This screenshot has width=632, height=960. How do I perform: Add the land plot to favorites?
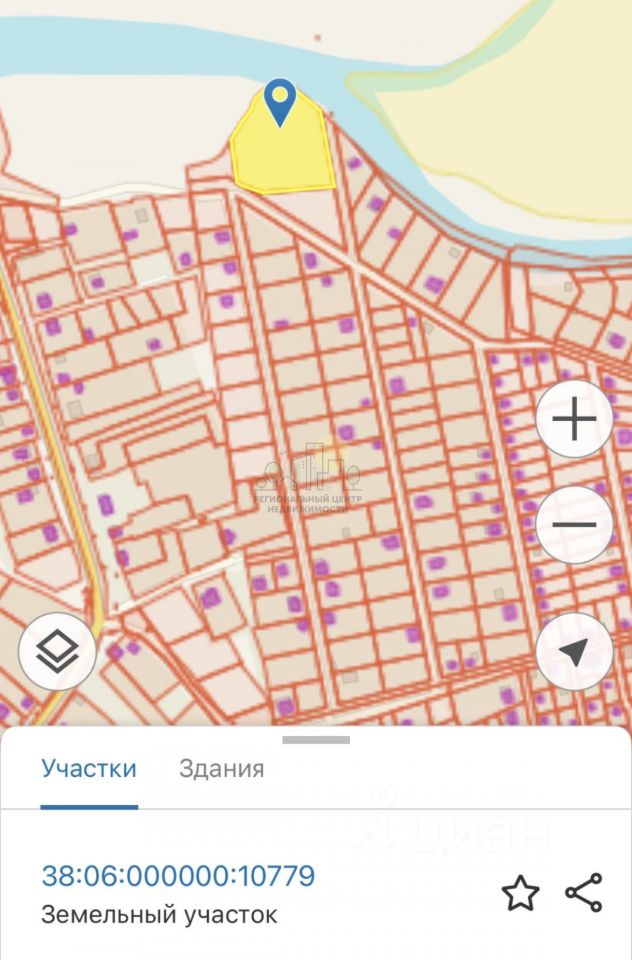[520, 893]
